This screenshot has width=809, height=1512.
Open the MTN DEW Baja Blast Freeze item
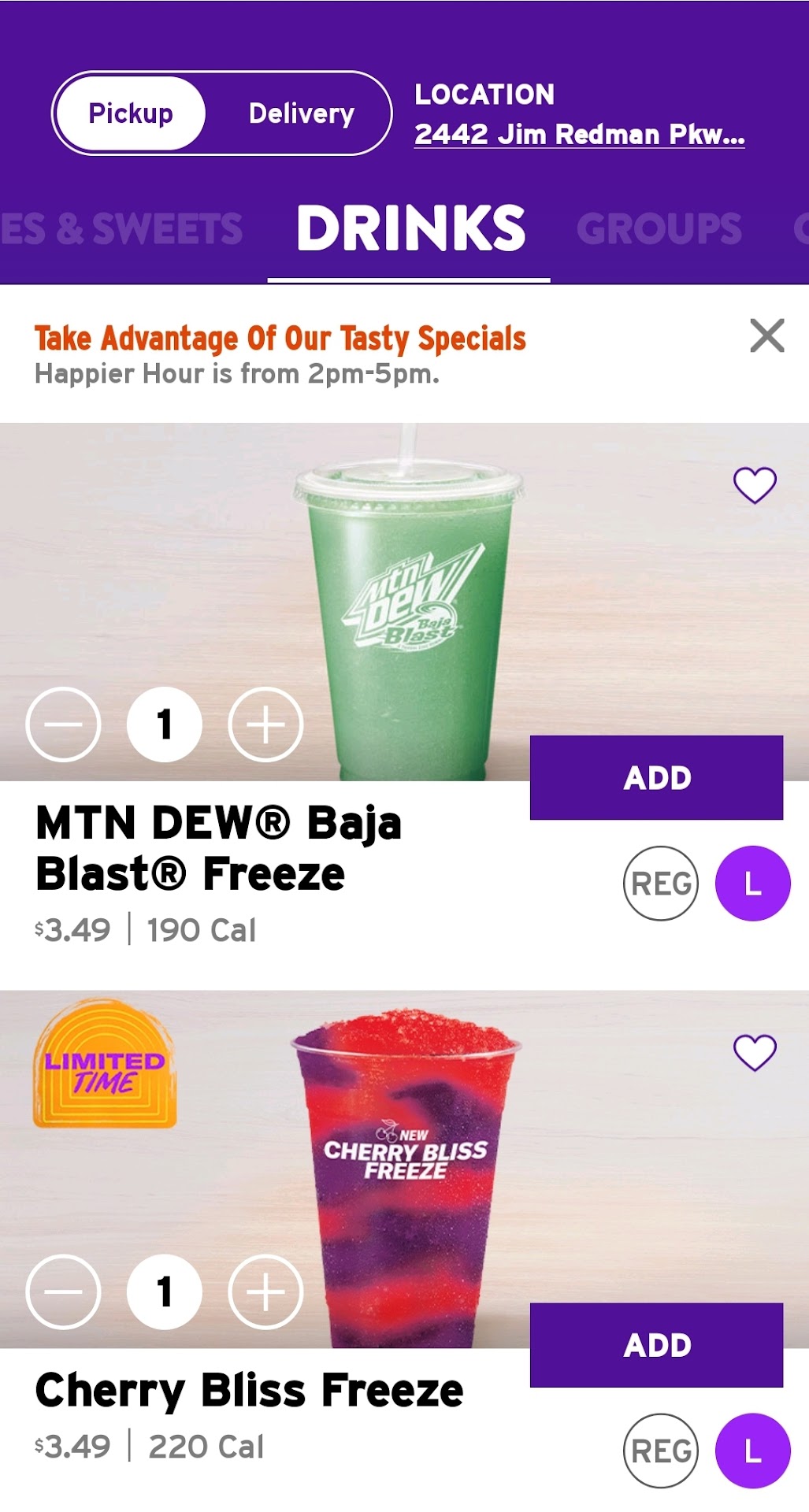coord(219,849)
